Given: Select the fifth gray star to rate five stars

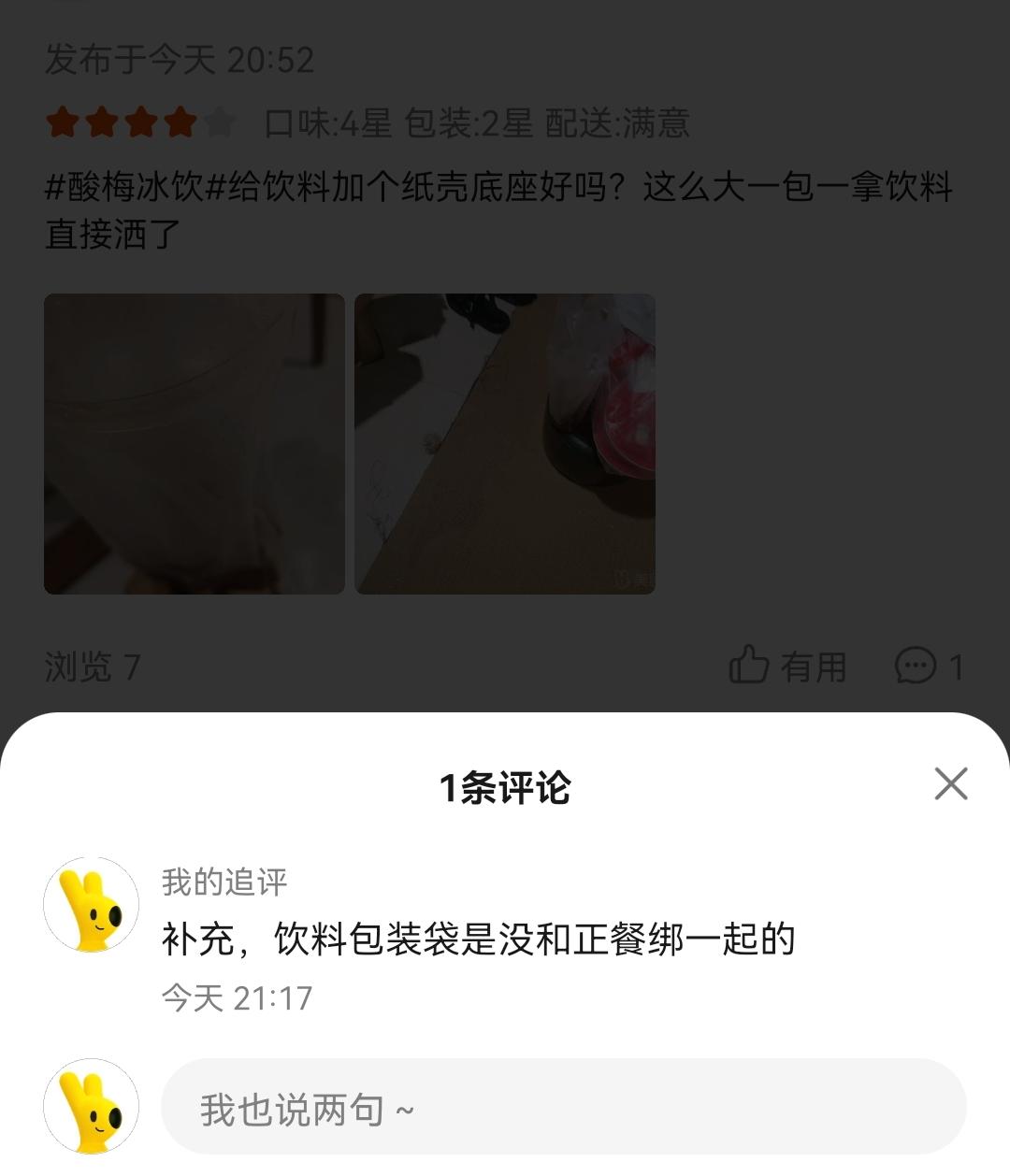Looking at the screenshot, I should click(220, 123).
